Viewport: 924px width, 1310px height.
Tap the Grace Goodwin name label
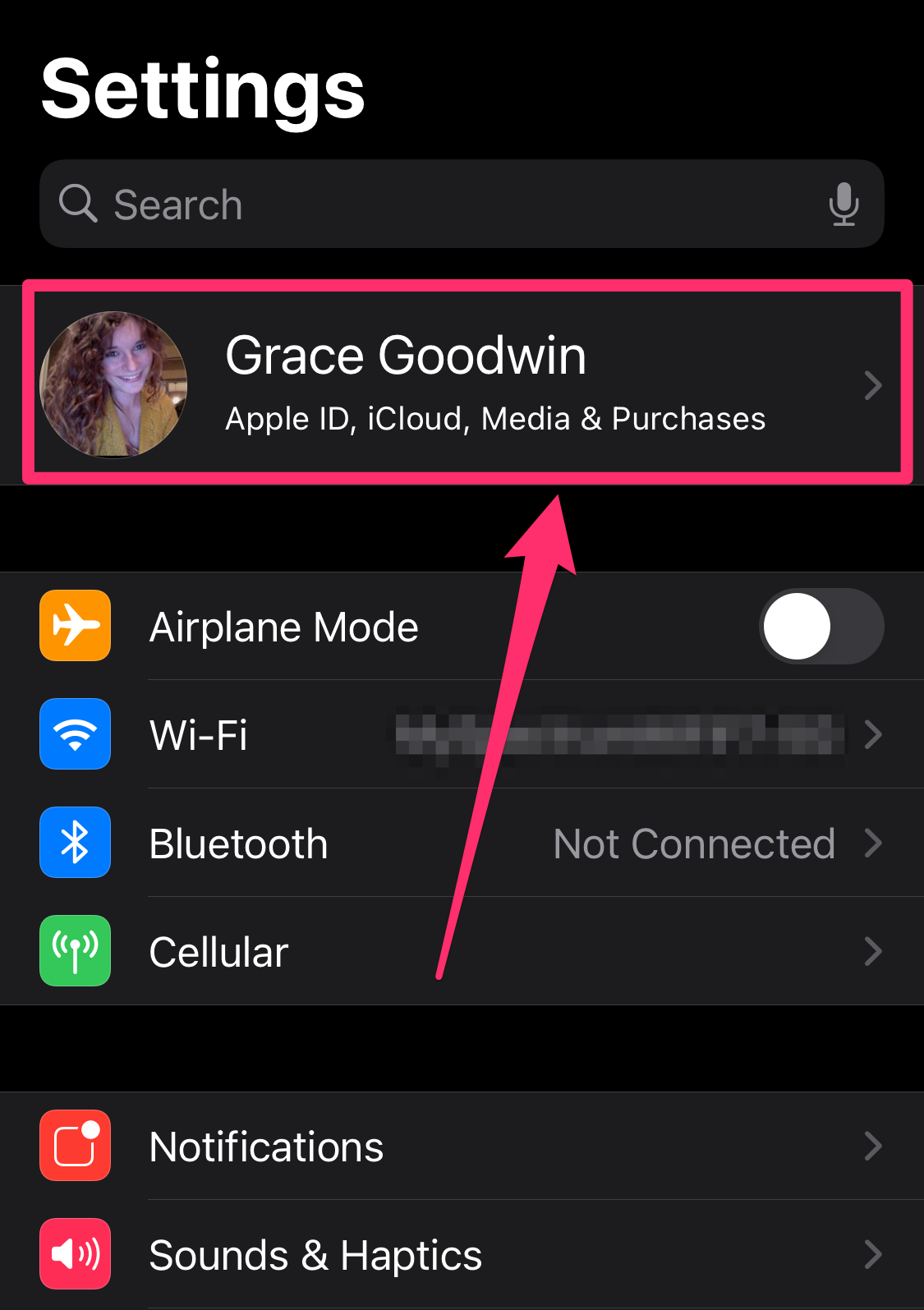point(404,355)
